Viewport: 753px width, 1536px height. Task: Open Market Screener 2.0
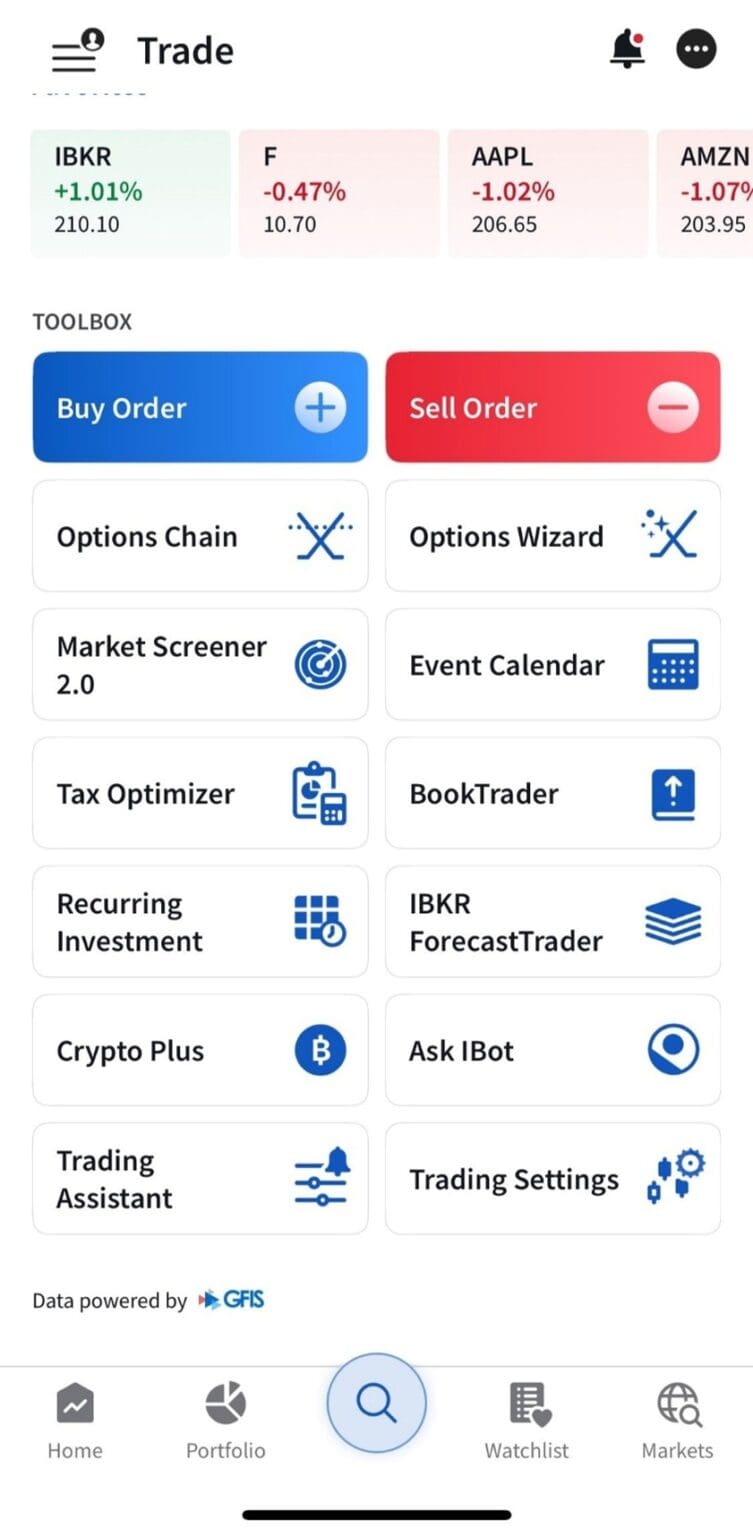click(200, 664)
